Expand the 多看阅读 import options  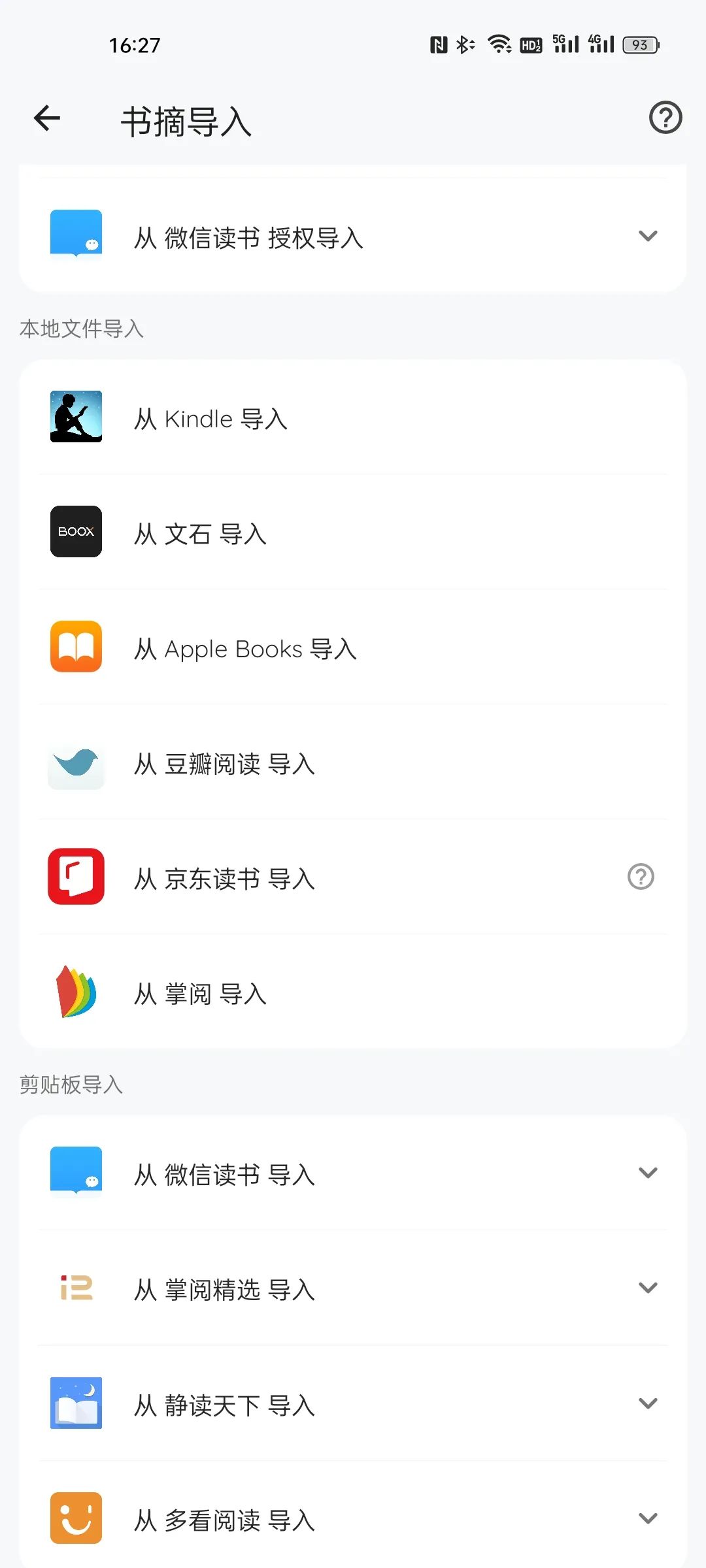pos(648,1519)
